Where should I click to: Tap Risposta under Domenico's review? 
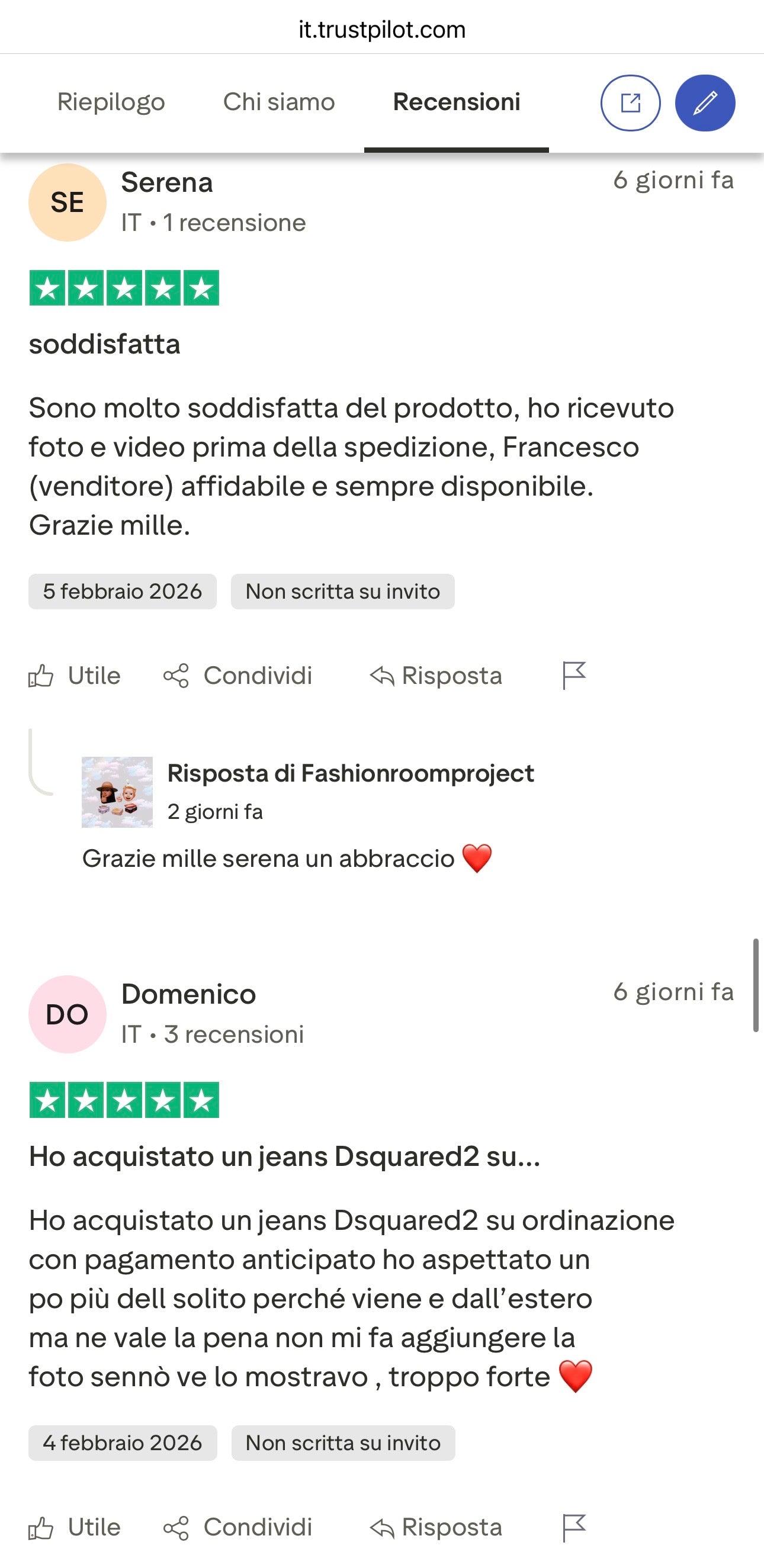(x=436, y=1527)
